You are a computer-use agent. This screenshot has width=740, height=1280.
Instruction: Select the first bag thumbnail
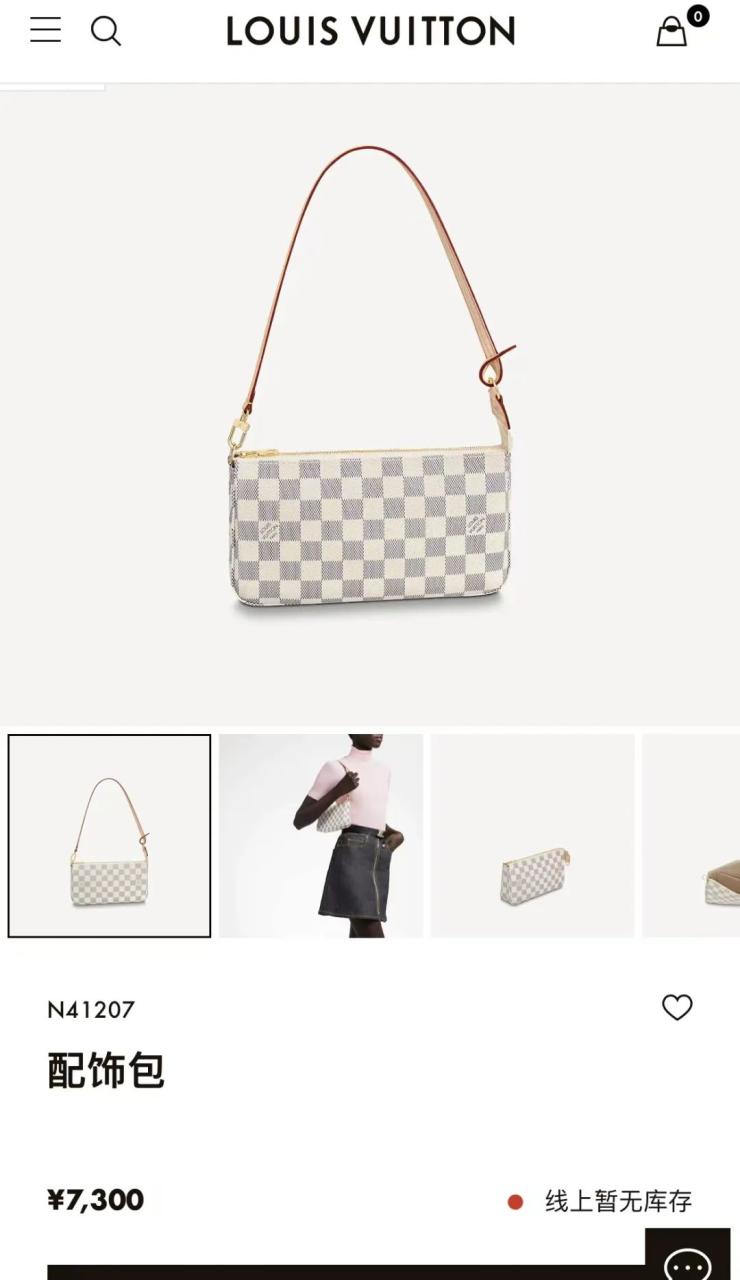[x=110, y=836]
